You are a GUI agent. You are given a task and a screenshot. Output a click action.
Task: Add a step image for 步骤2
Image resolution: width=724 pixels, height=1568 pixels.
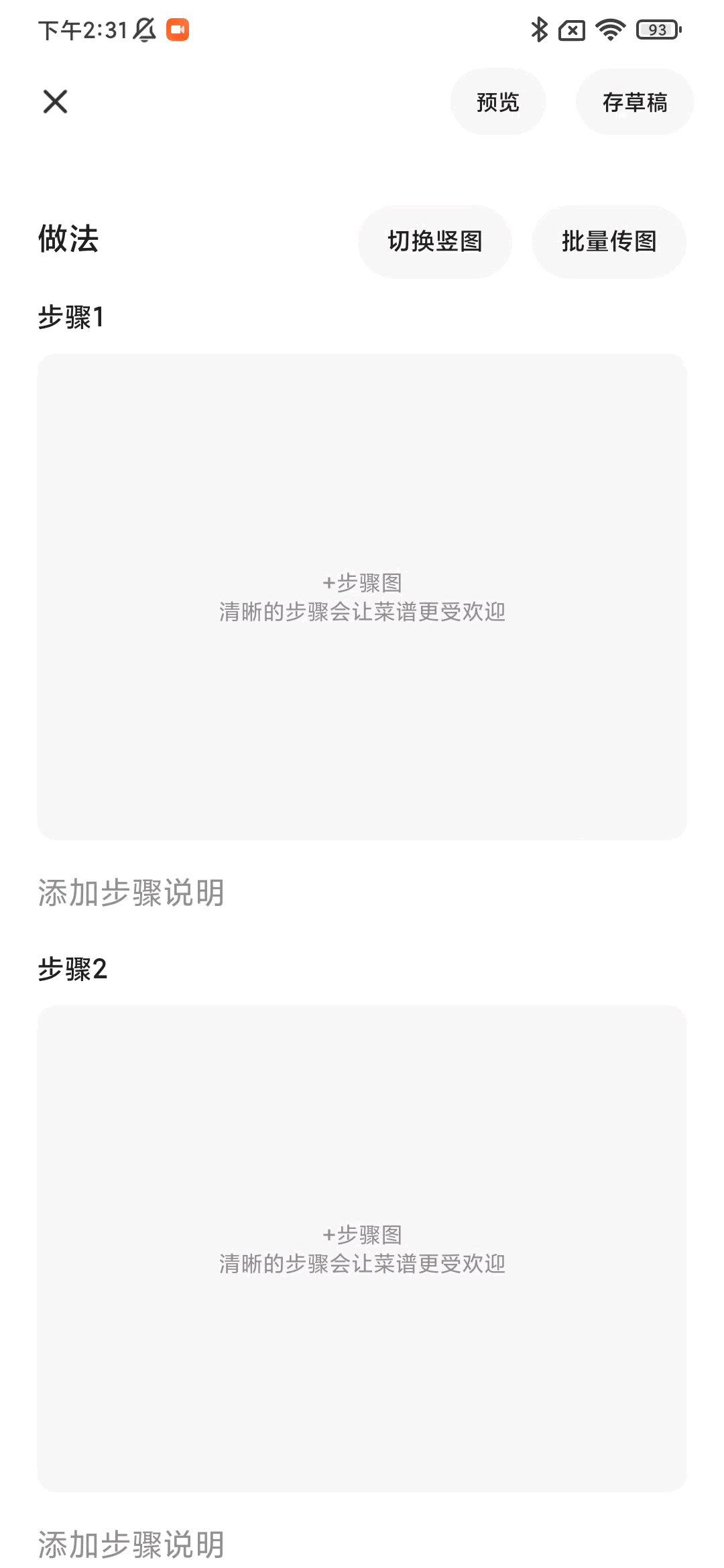coord(362,1248)
